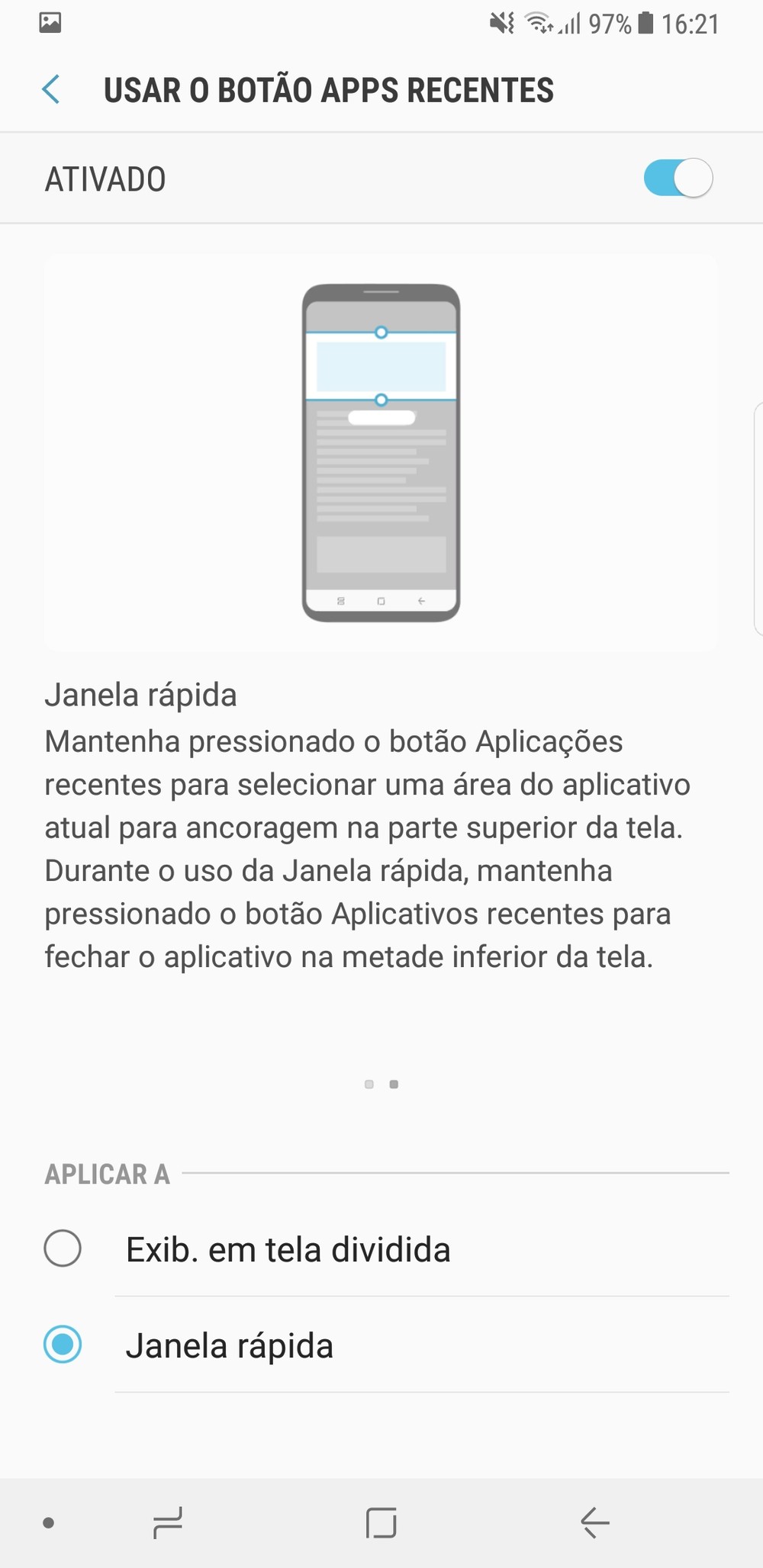Turn off the Ativado switch
Image resolution: width=763 pixels, height=1568 pixels.
click(678, 178)
